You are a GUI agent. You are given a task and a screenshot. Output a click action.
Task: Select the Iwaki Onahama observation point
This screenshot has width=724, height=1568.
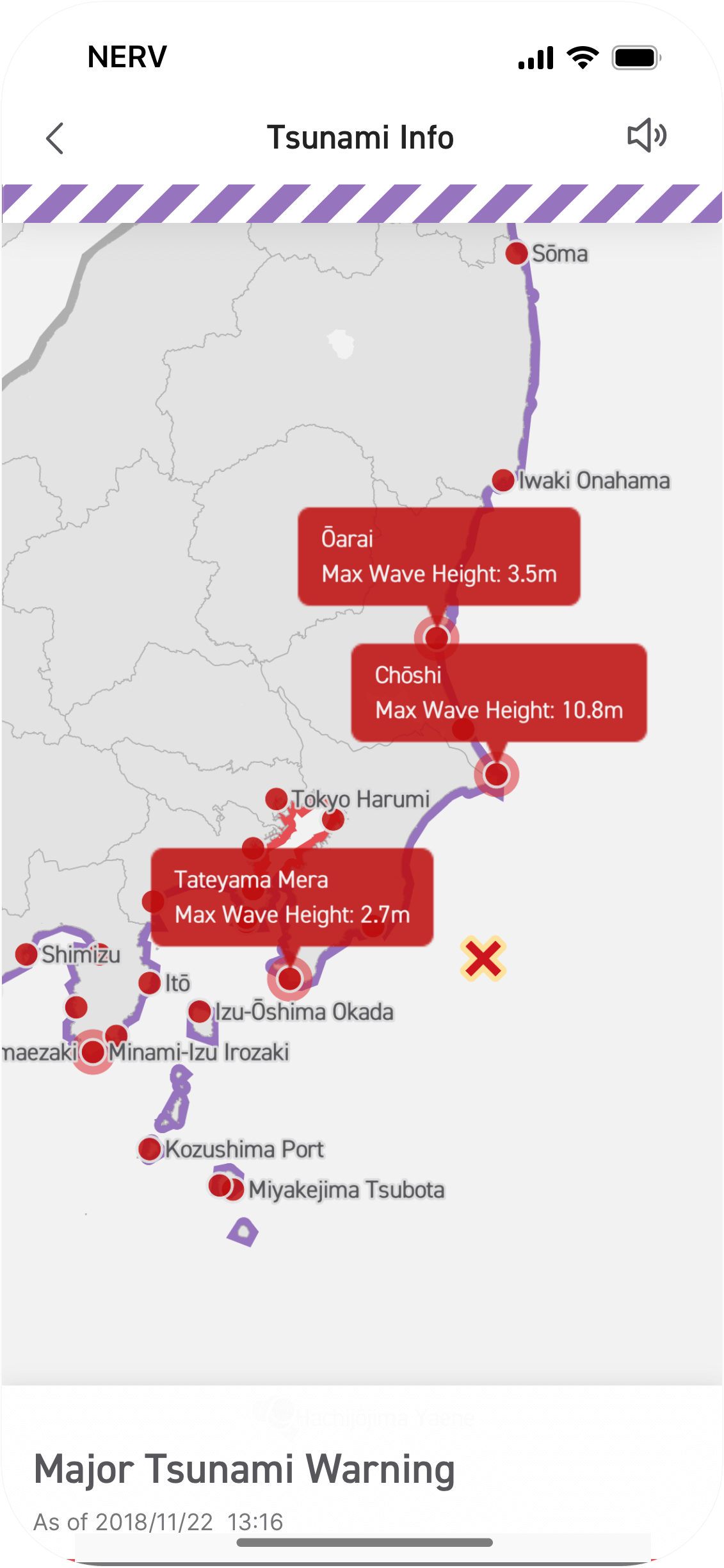[x=503, y=480]
